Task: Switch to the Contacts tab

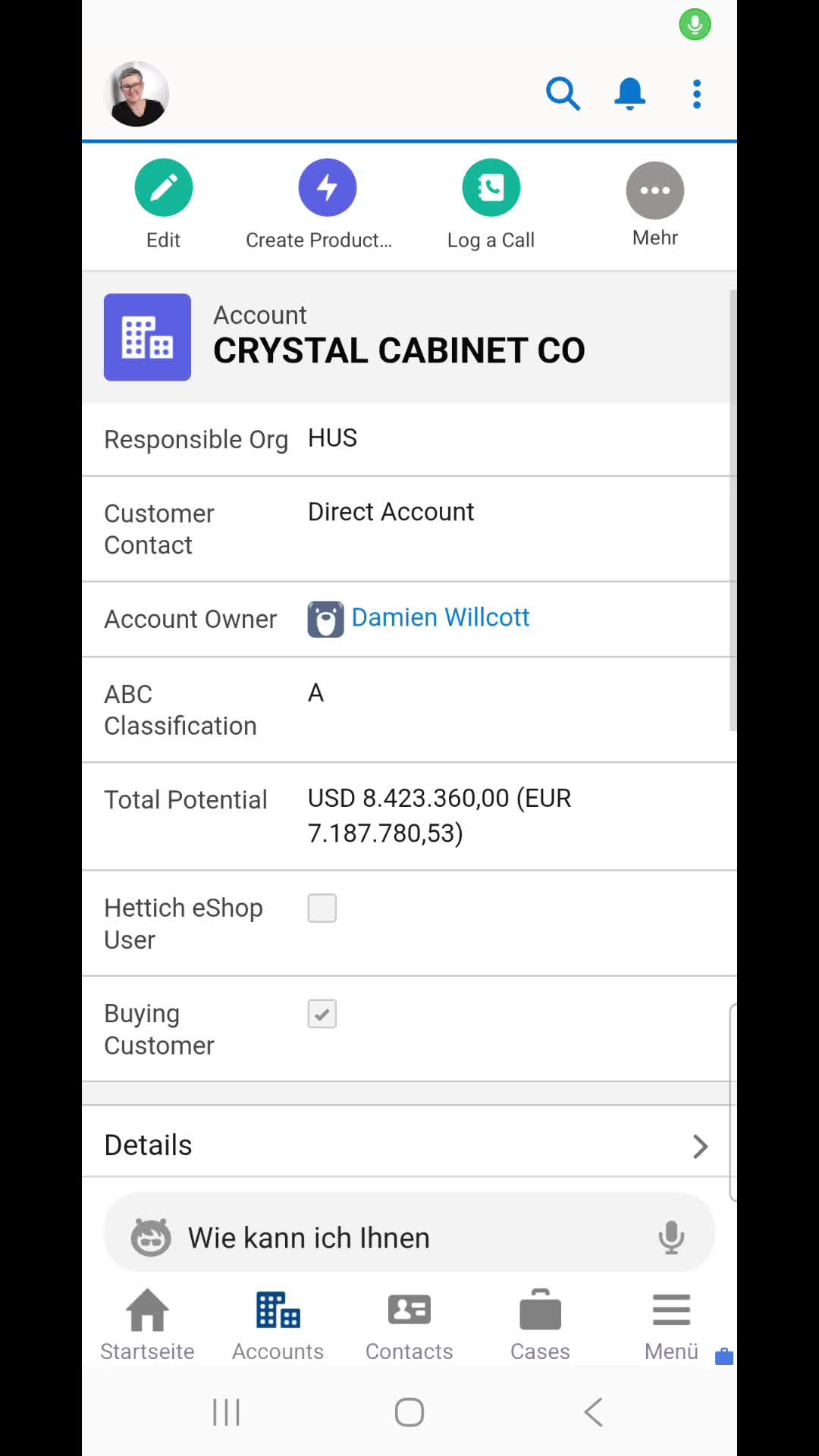Action: click(x=409, y=1323)
